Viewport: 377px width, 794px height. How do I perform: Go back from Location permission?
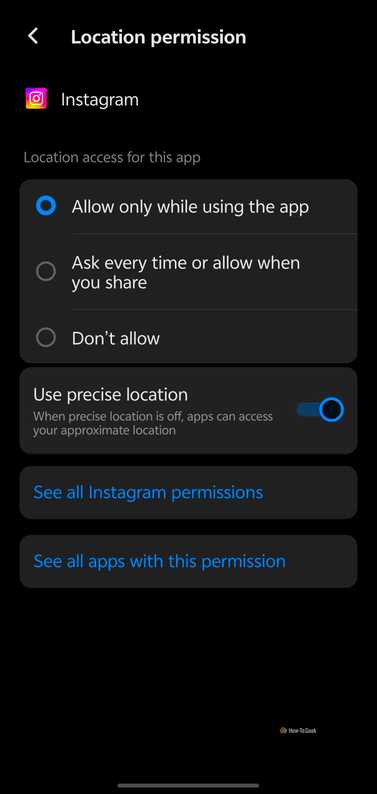33,36
